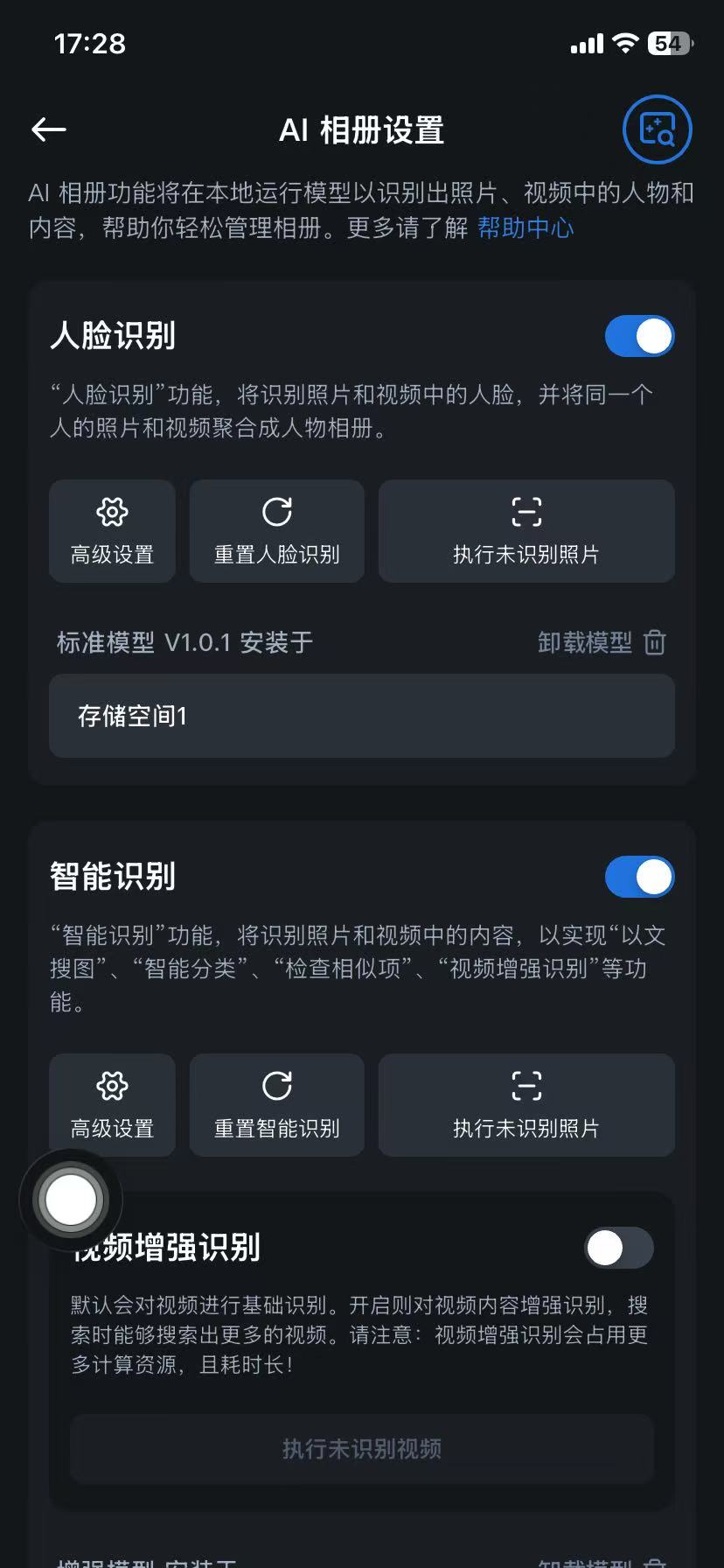Click the 执行未识别照片 icon under 智能识别
The height and width of the screenshot is (1568, 724).
point(526,1085)
